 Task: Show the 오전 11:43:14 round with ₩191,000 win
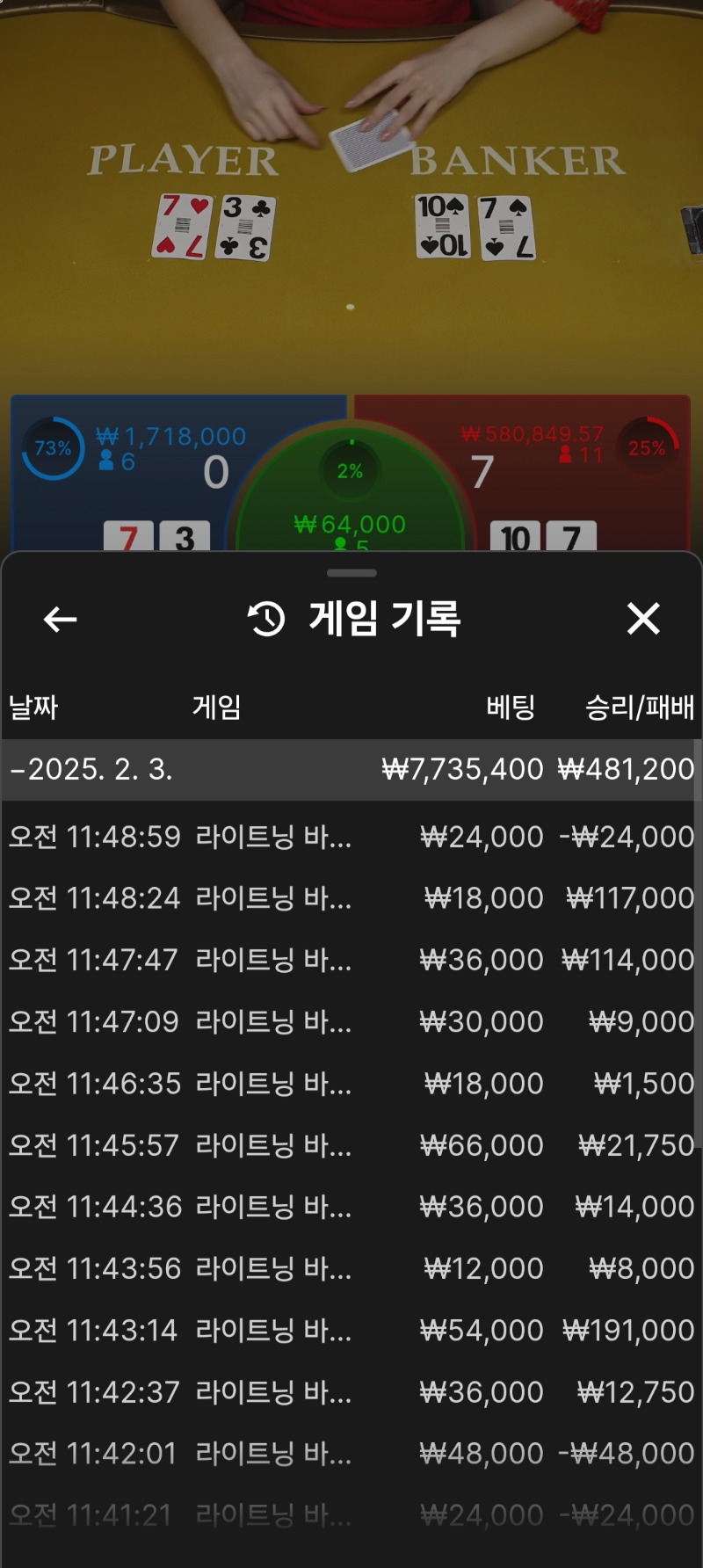350,1331
